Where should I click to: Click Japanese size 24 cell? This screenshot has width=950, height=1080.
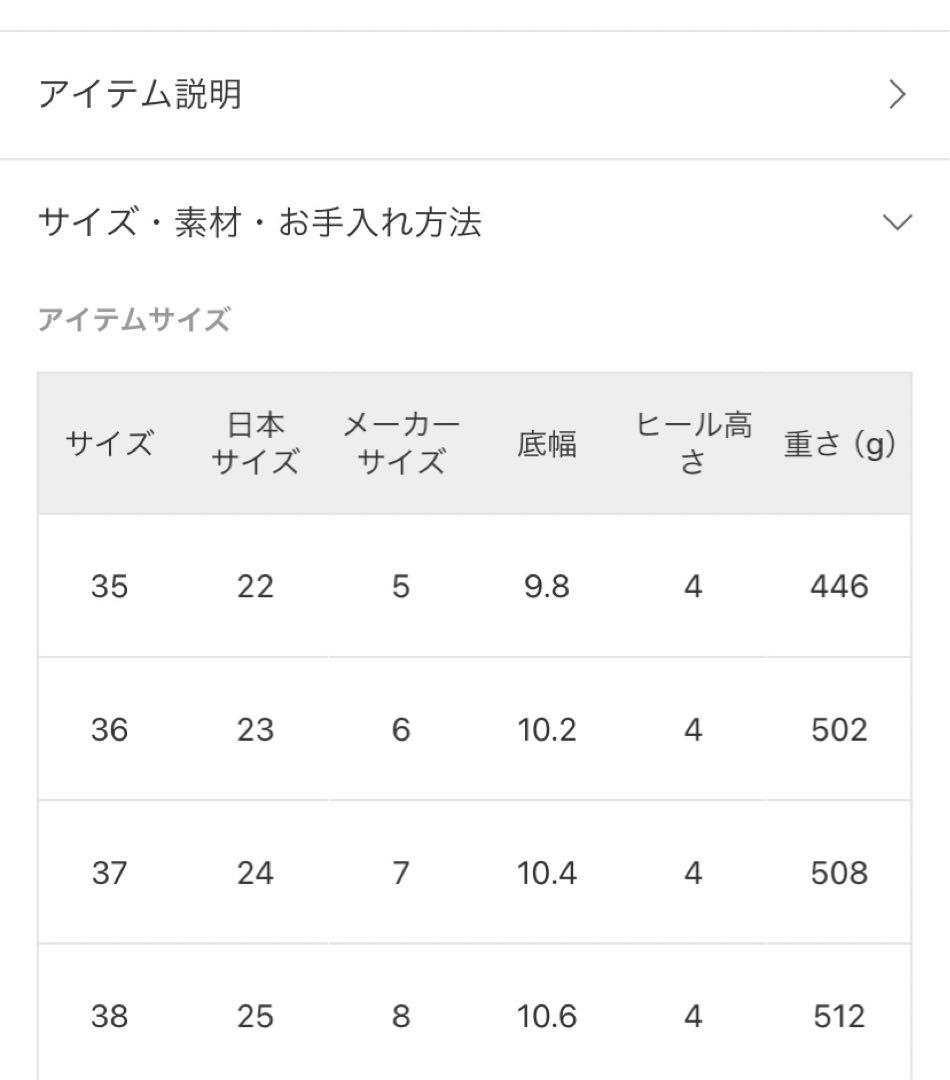click(256, 872)
